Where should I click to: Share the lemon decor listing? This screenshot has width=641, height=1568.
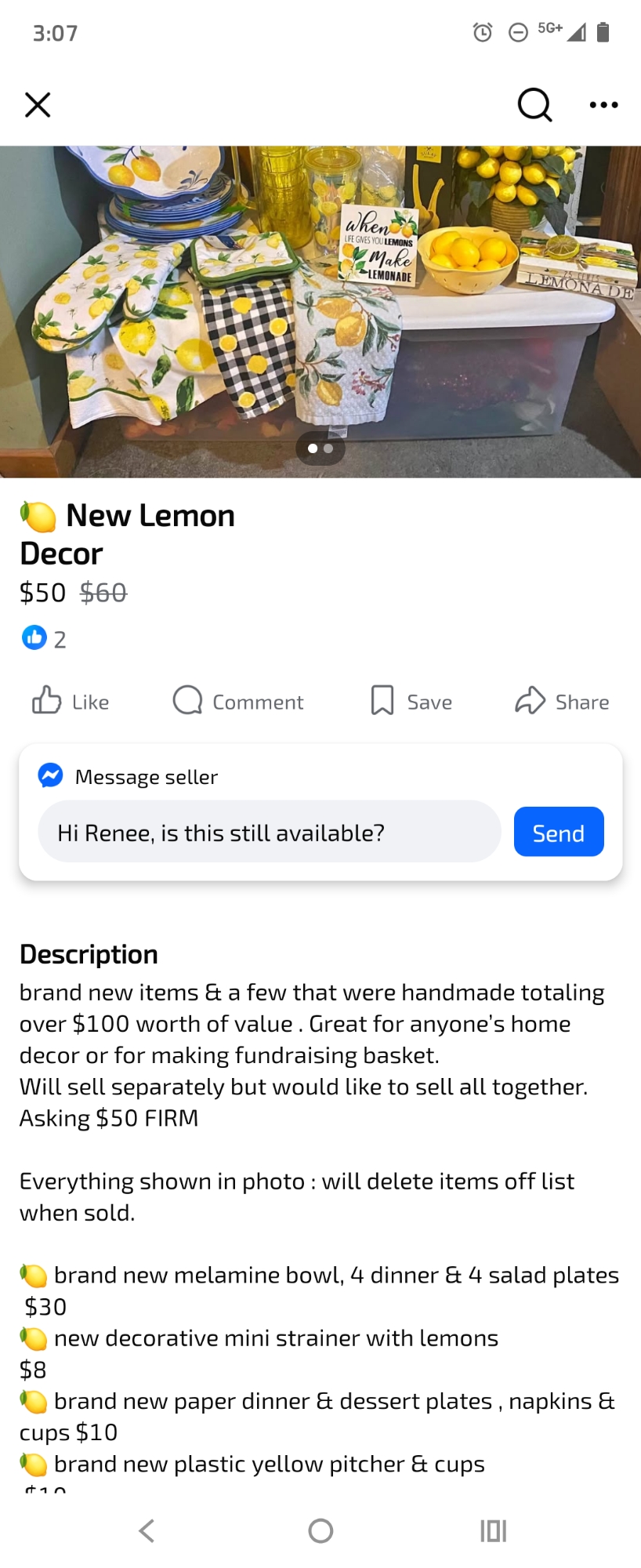click(562, 701)
